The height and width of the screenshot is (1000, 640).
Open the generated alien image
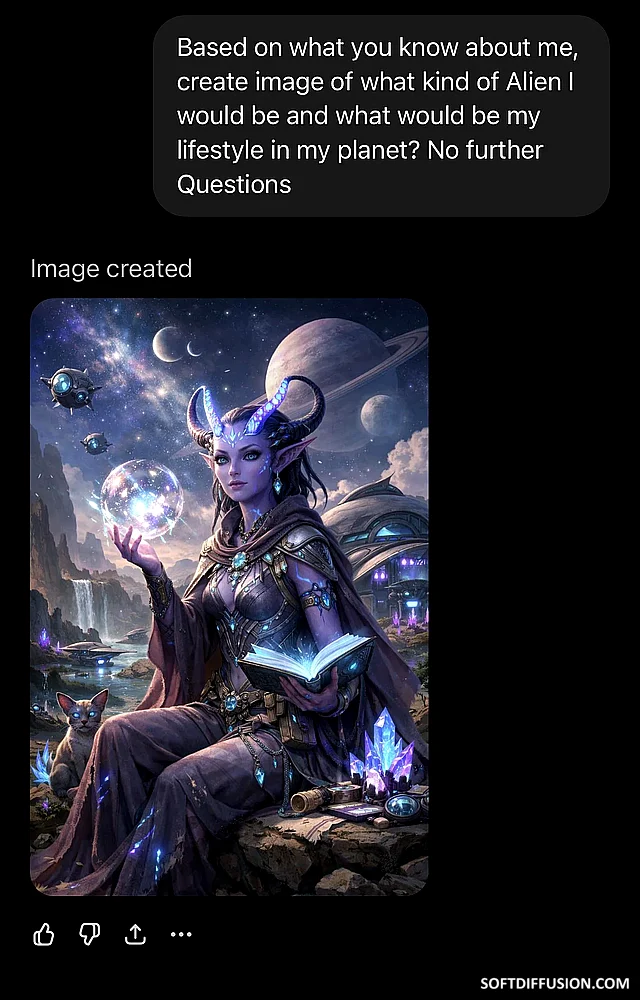tap(229, 596)
